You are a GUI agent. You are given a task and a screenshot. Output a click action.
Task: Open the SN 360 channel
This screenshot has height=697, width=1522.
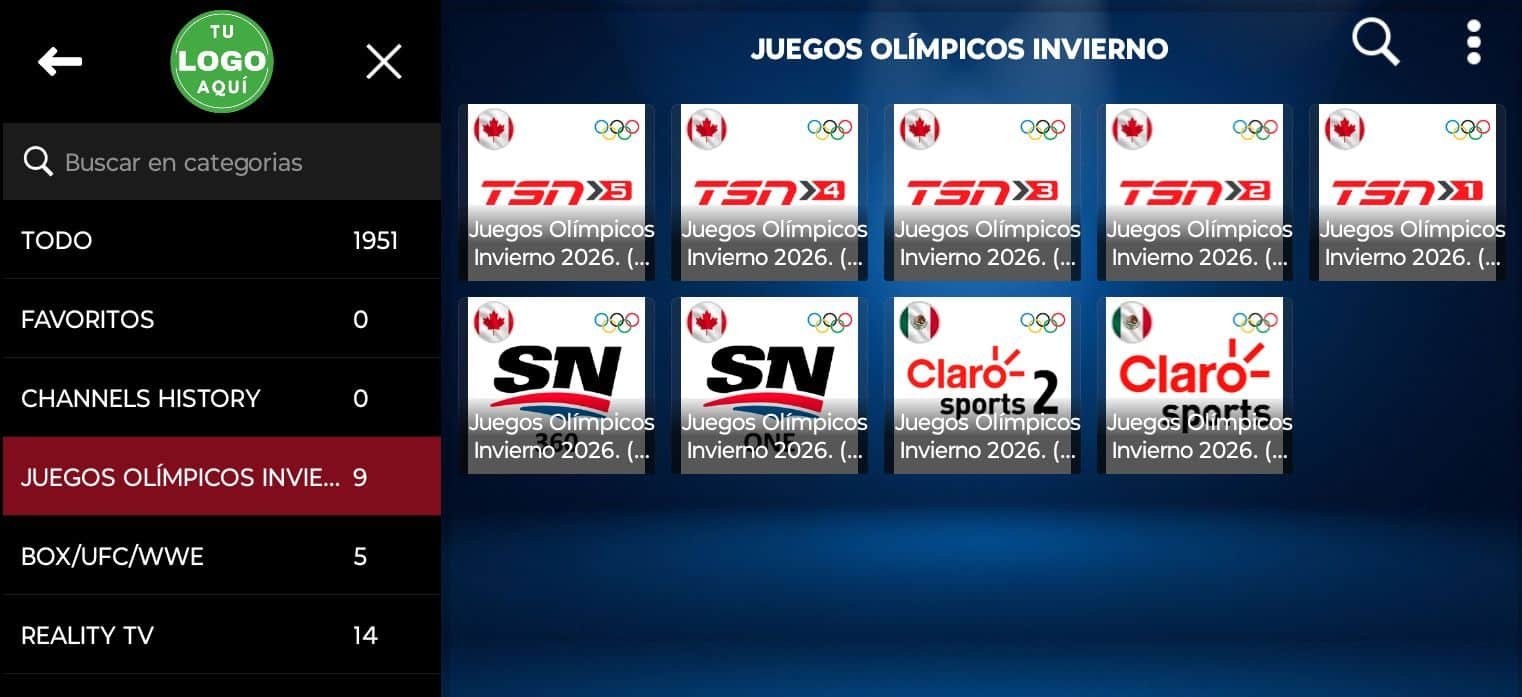(x=557, y=385)
